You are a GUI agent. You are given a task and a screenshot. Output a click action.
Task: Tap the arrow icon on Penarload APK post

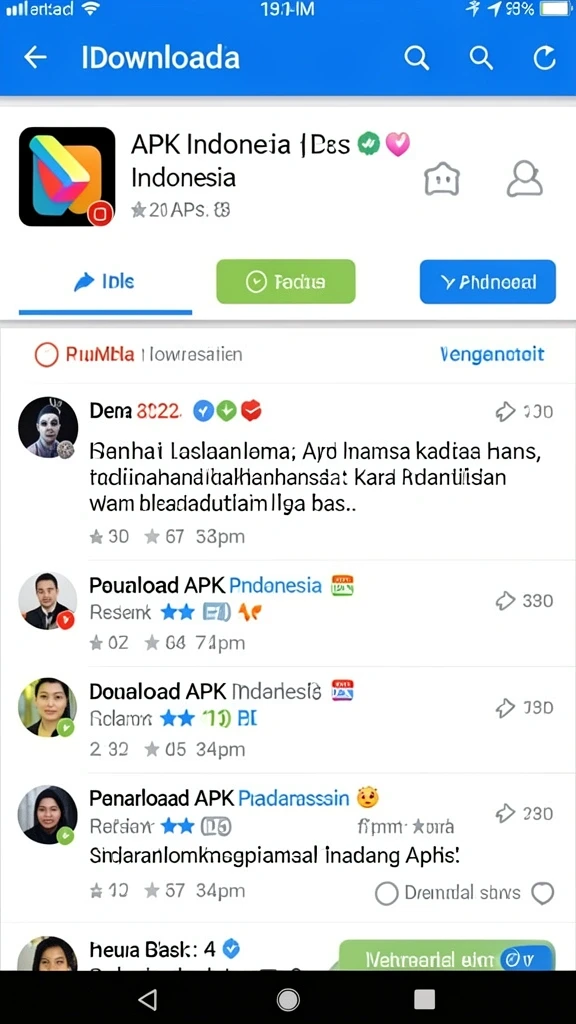click(x=505, y=813)
